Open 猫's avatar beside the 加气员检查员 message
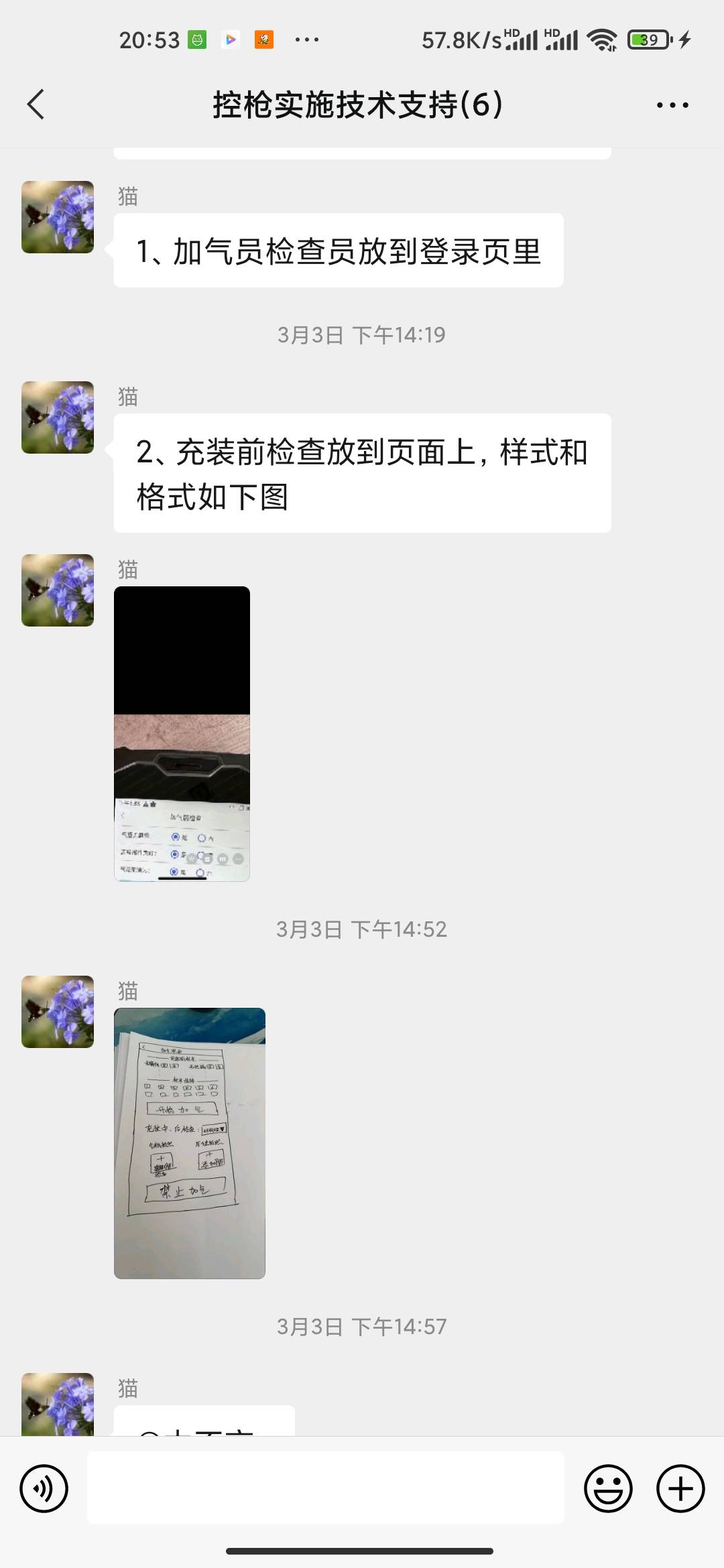The height and width of the screenshot is (1568, 724). (x=58, y=217)
